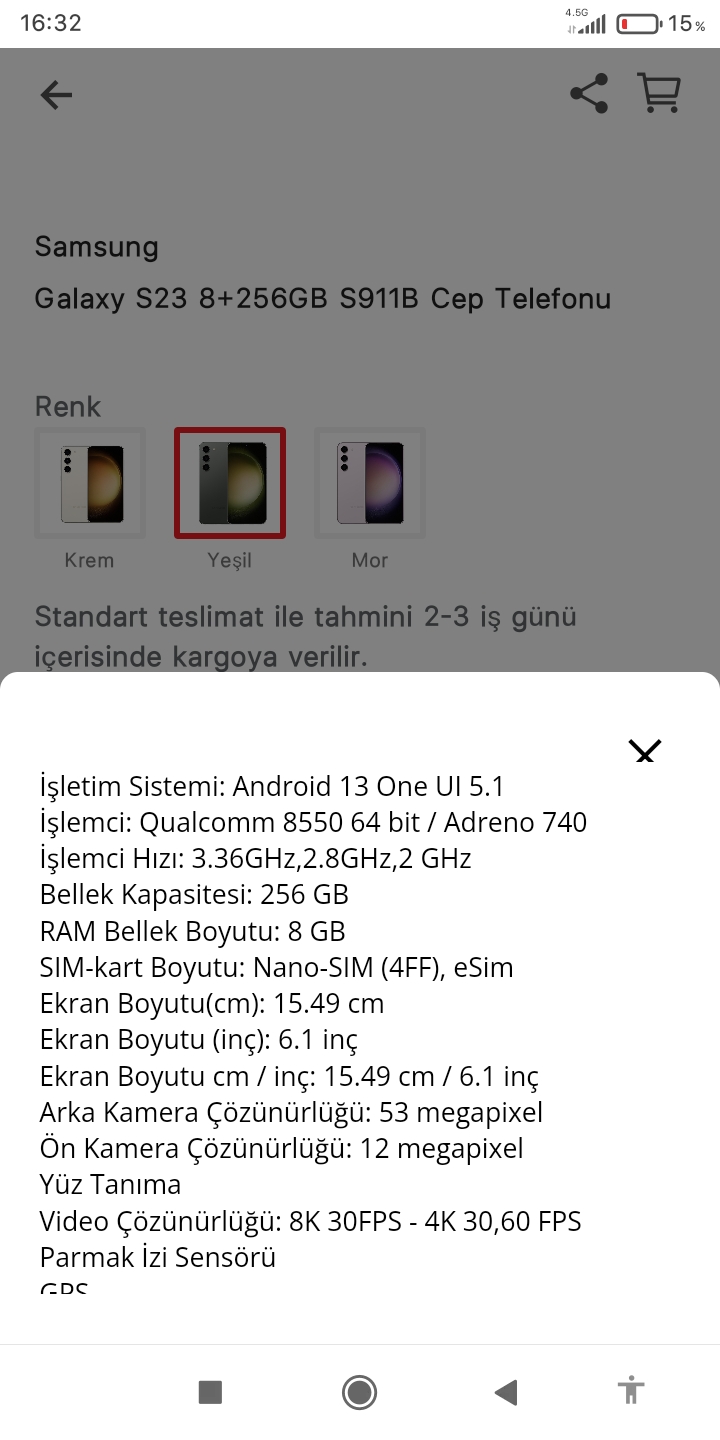The width and height of the screenshot is (720, 1440).
Task: Select the Krem color option
Action: pyautogui.click(x=90, y=483)
